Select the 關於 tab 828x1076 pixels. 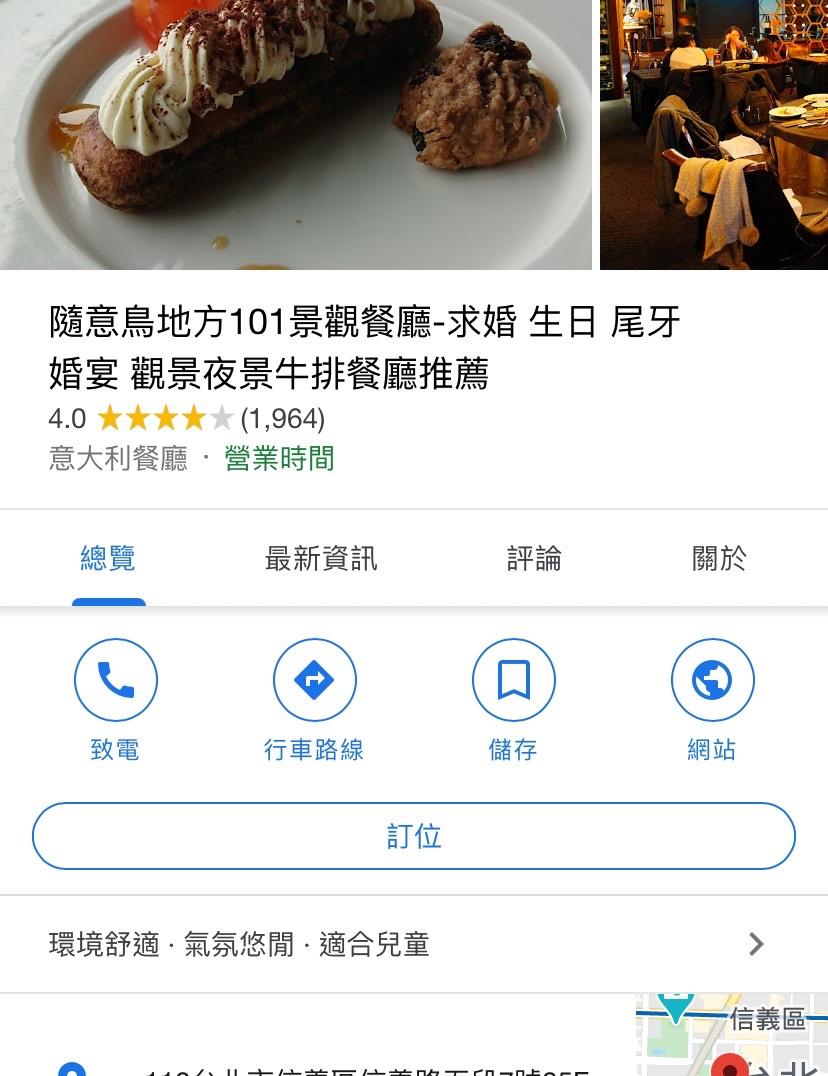coord(719,558)
